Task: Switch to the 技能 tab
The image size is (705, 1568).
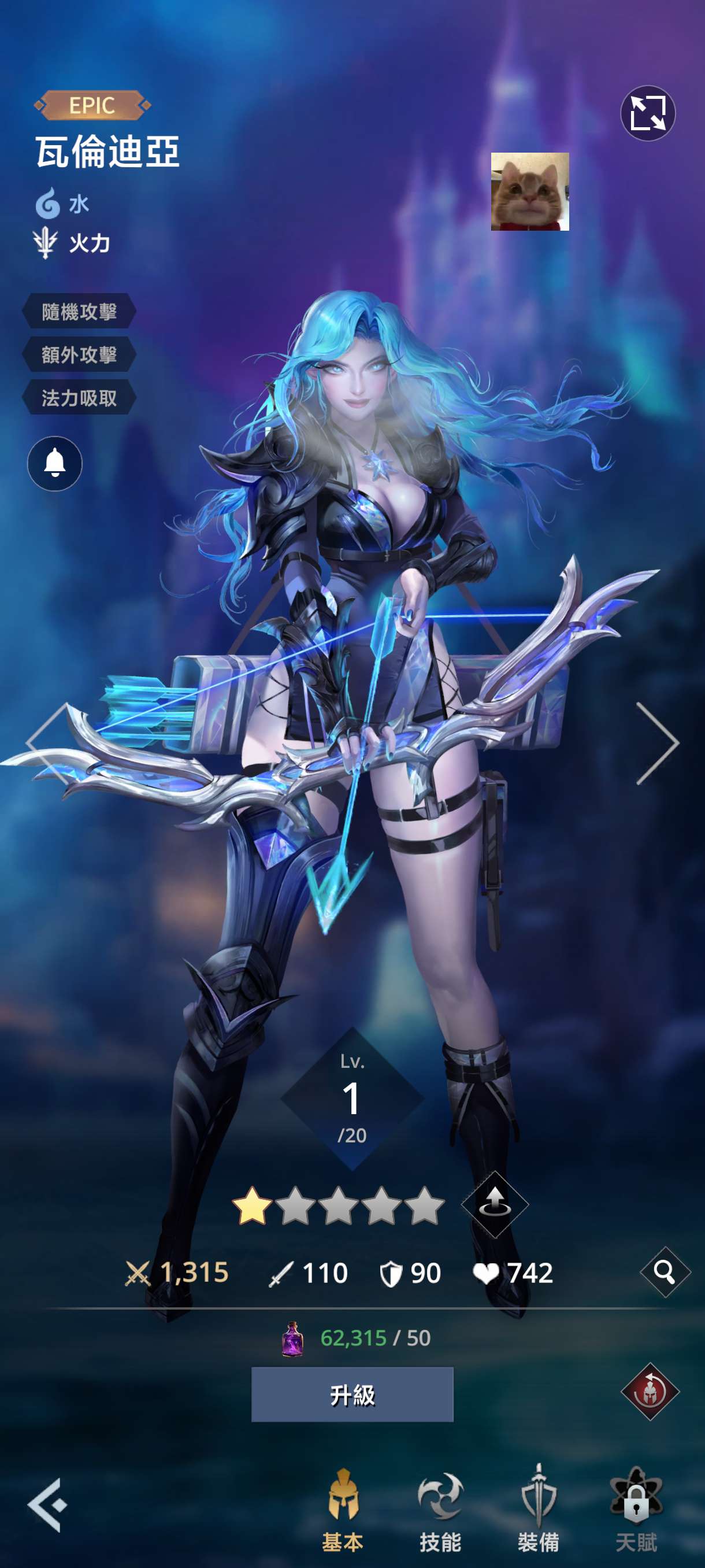Action: click(440, 1510)
